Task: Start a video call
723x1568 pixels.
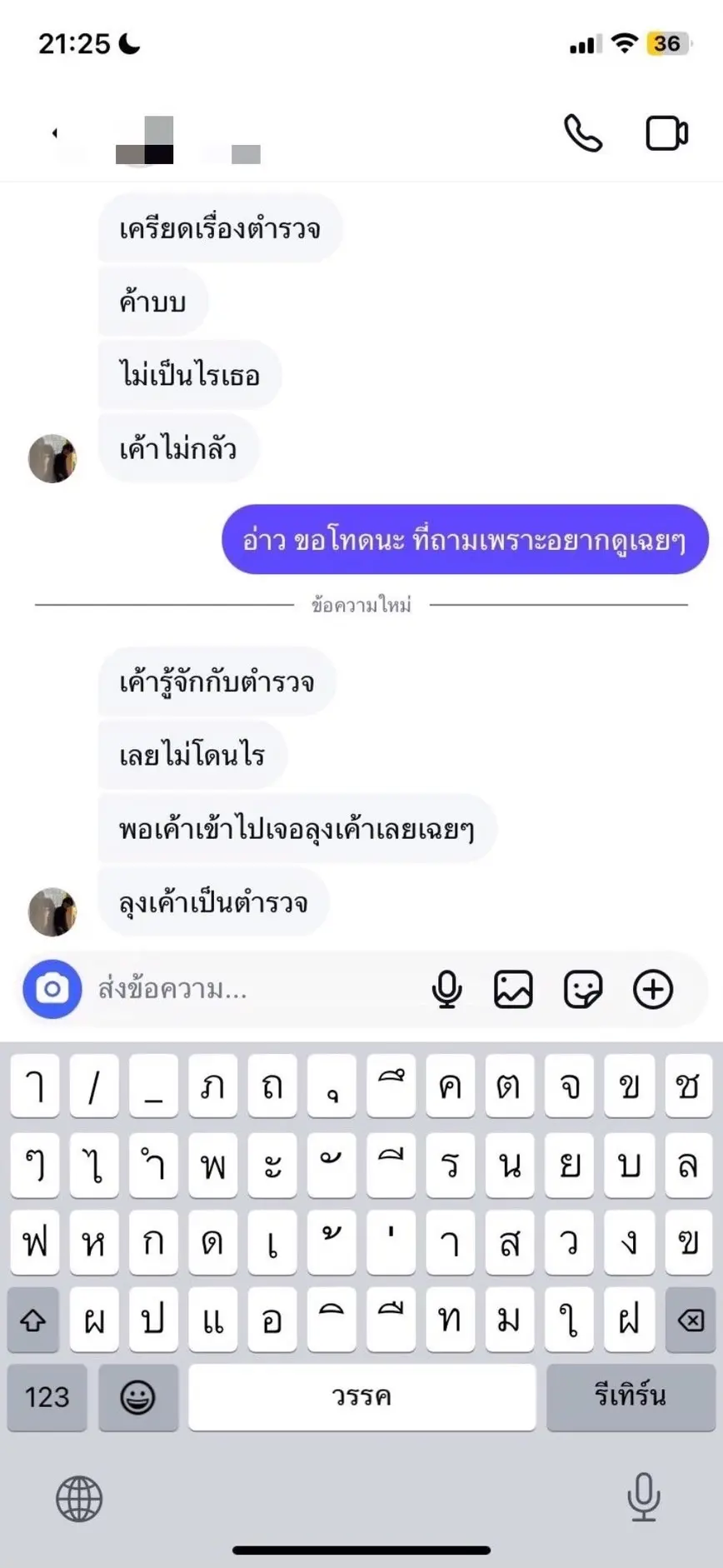Action: click(x=667, y=133)
